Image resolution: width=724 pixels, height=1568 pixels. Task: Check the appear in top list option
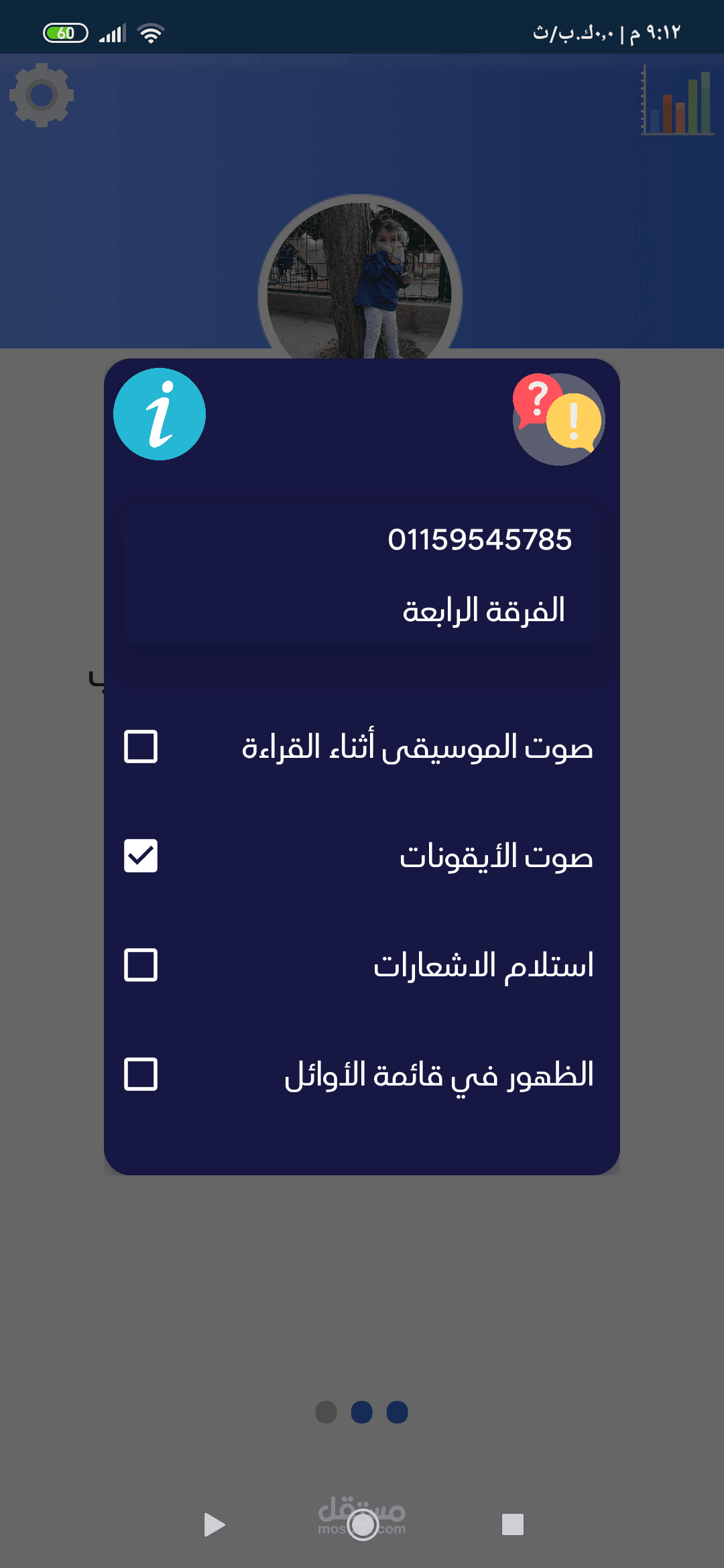click(141, 1074)
